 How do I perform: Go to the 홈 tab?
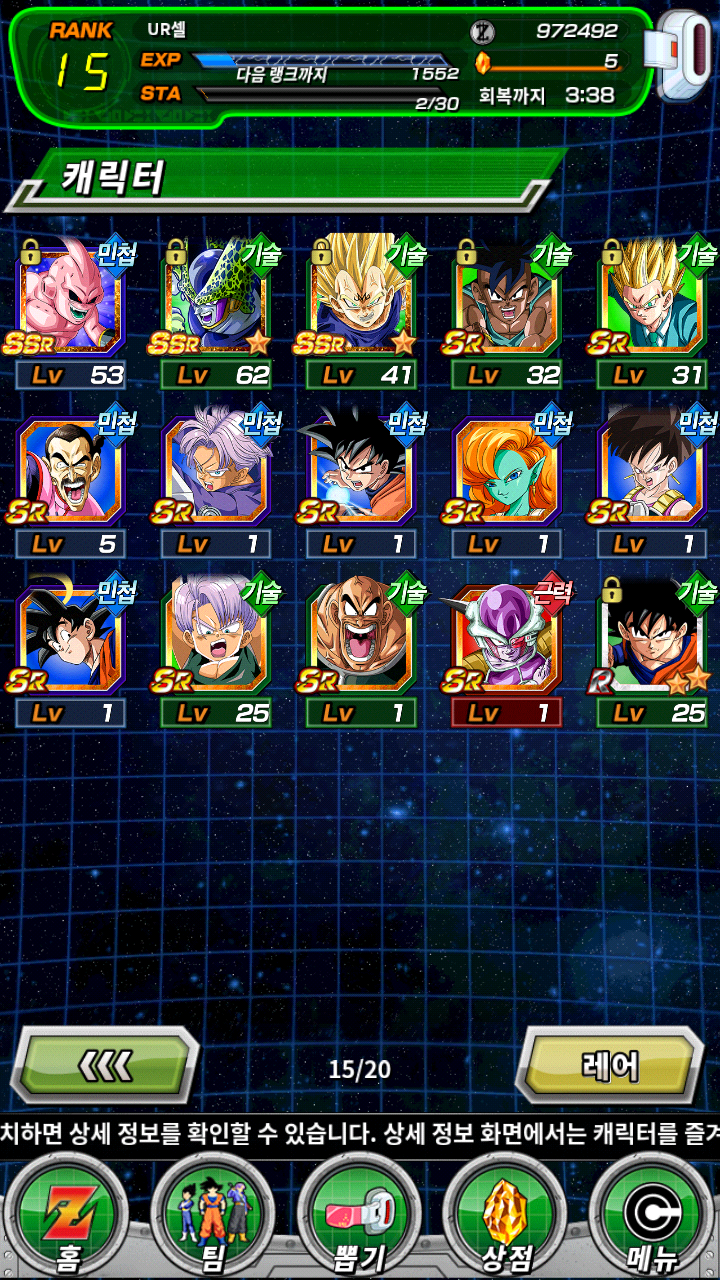click(68, 1215)
